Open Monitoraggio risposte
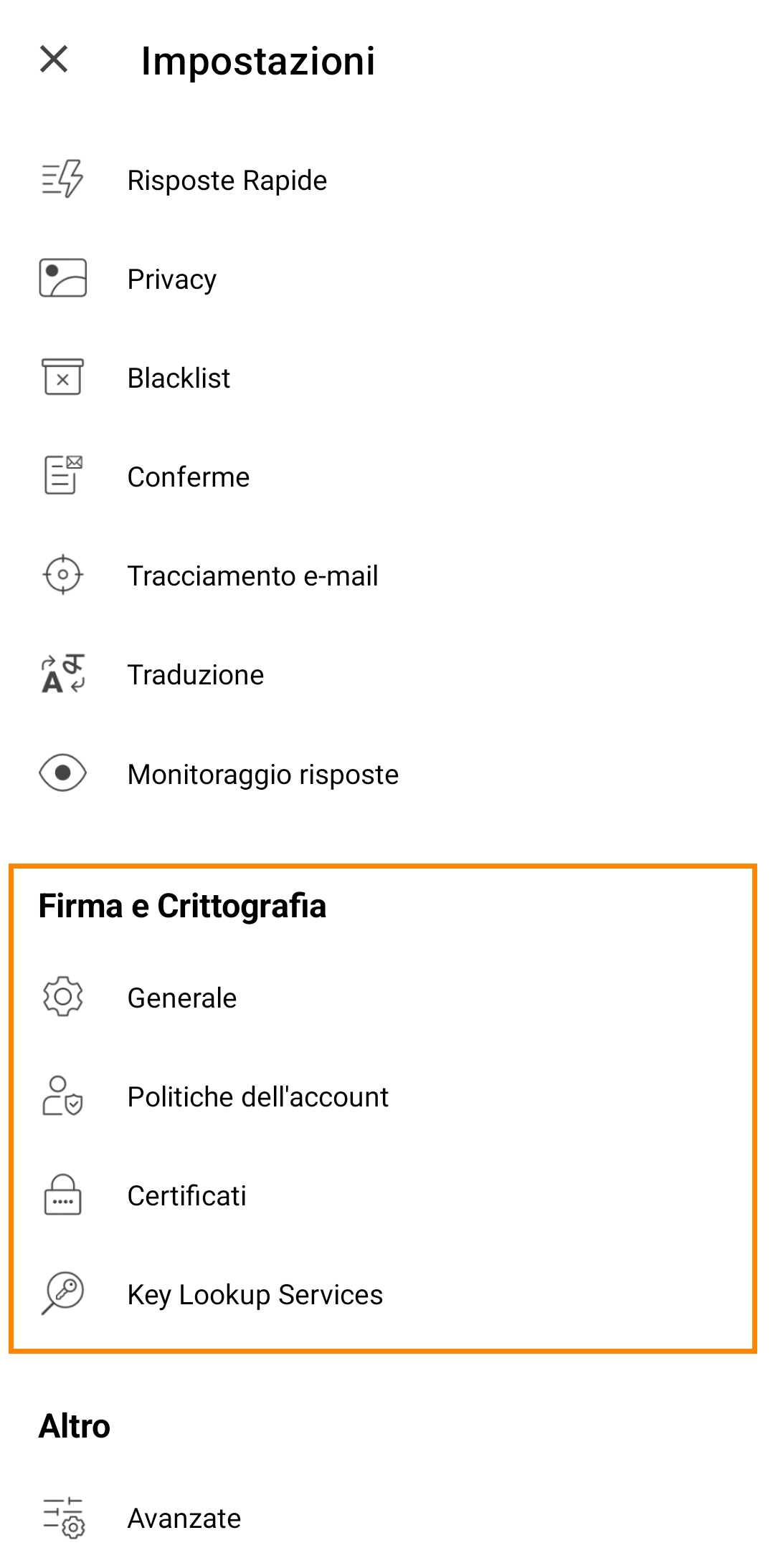This screenshot has width=773, height=1568. tap(386, 774)
